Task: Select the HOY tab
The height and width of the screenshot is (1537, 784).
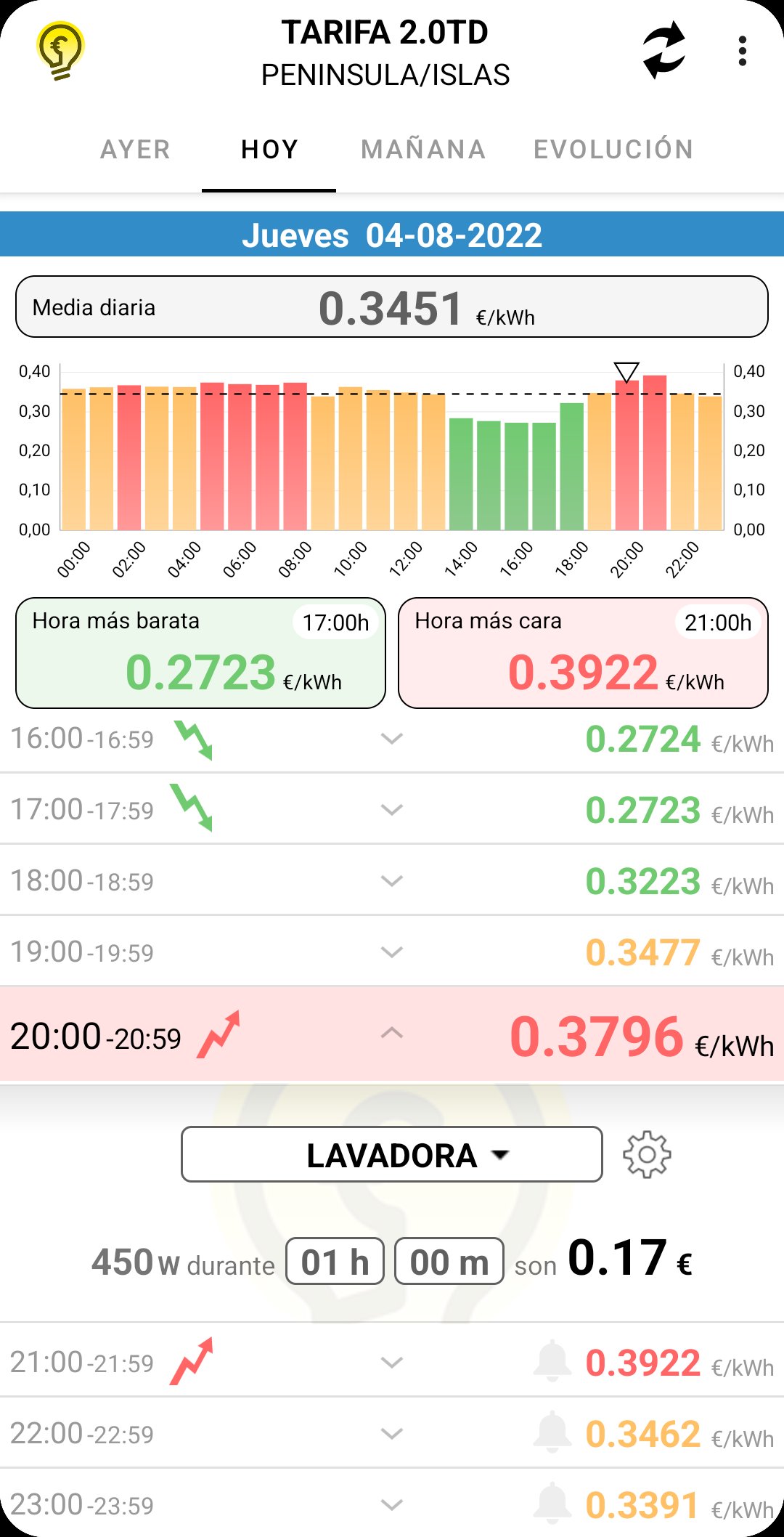Action: point(269,150)
